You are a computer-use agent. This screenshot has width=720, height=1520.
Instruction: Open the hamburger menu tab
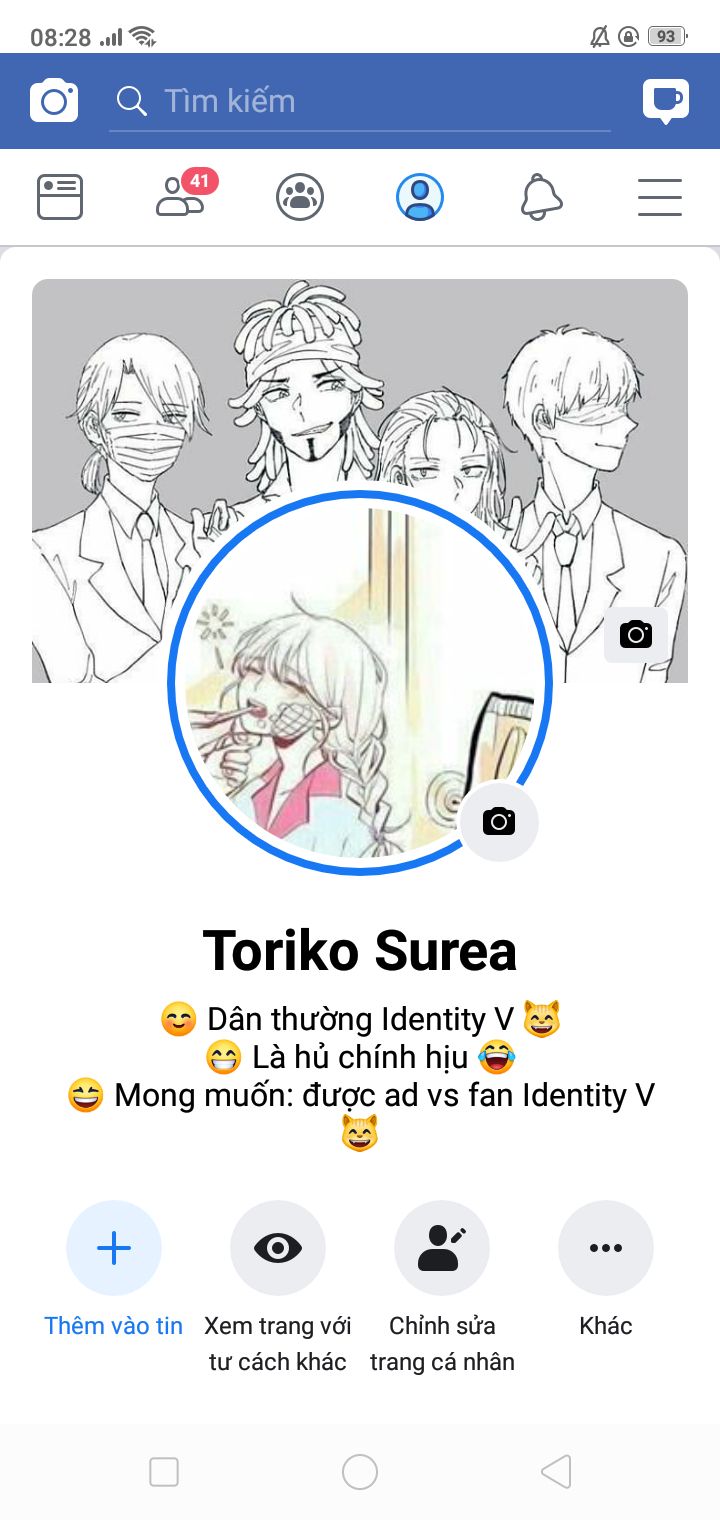coord(660,197)
